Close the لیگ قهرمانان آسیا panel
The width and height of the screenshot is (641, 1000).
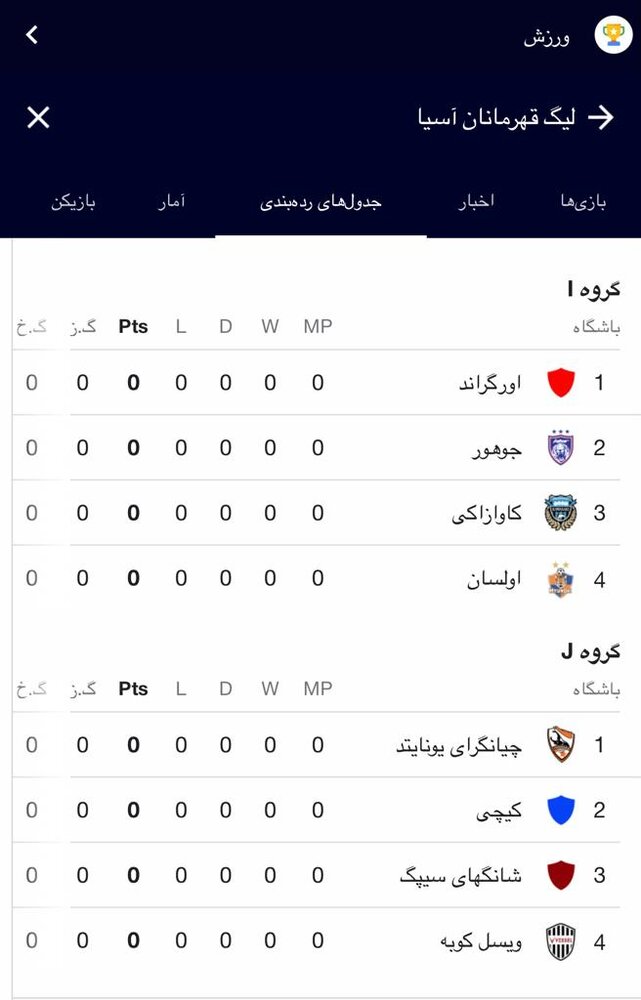coord(38,118)
